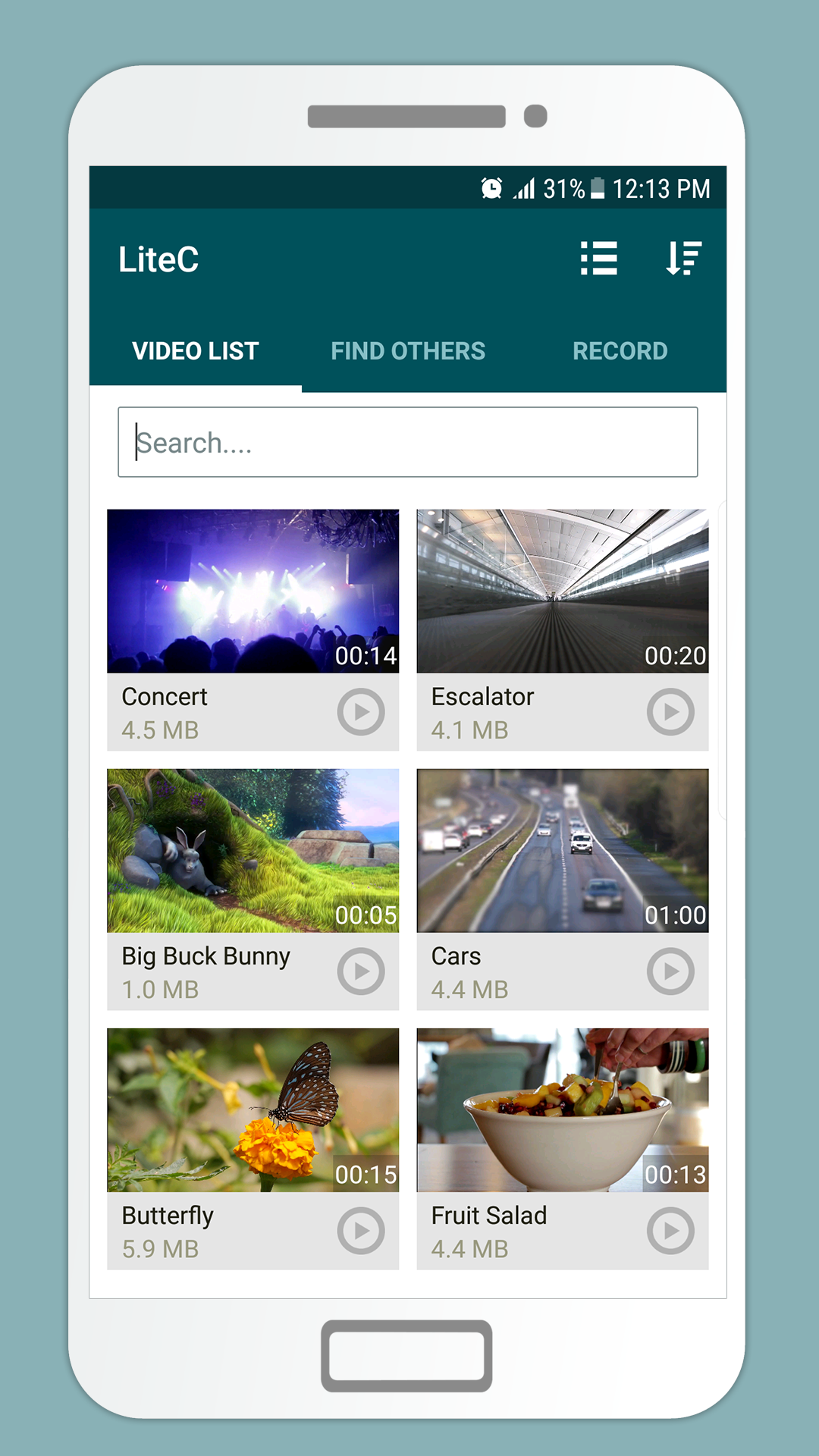The width and height of the screenshot is (819, 1456).
Task: Open the RECORD tab
Action: 620,350
